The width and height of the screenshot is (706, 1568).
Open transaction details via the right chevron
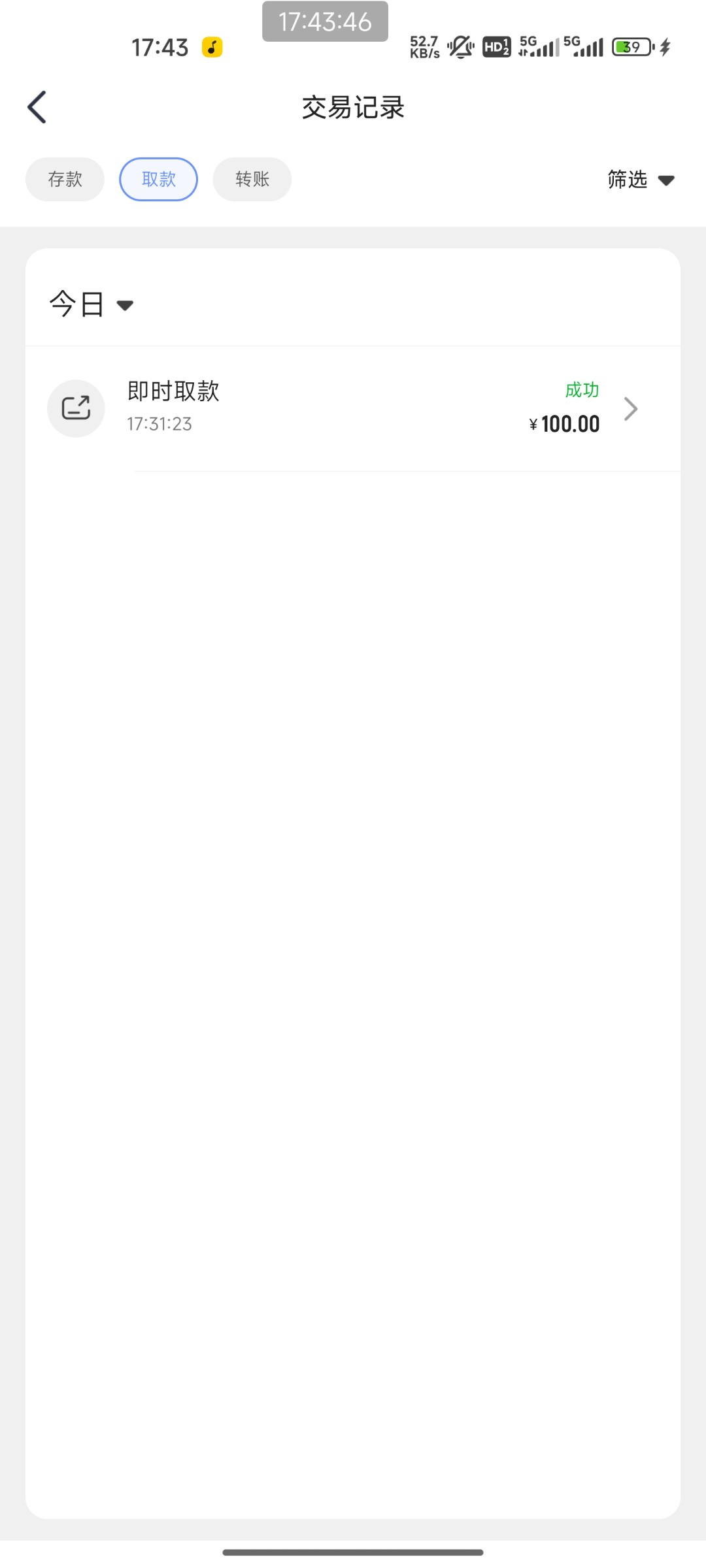pos(630,408)
